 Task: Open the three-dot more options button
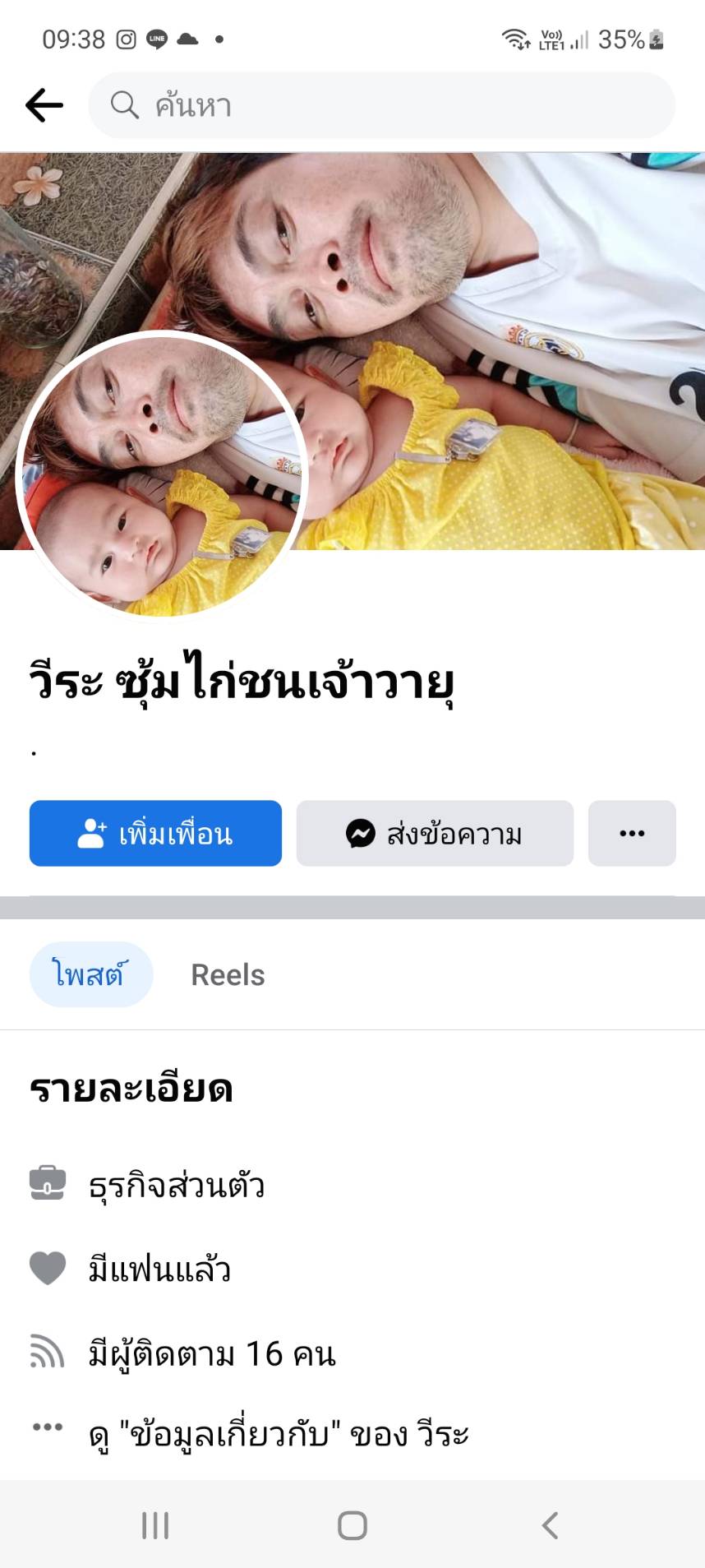632,833
